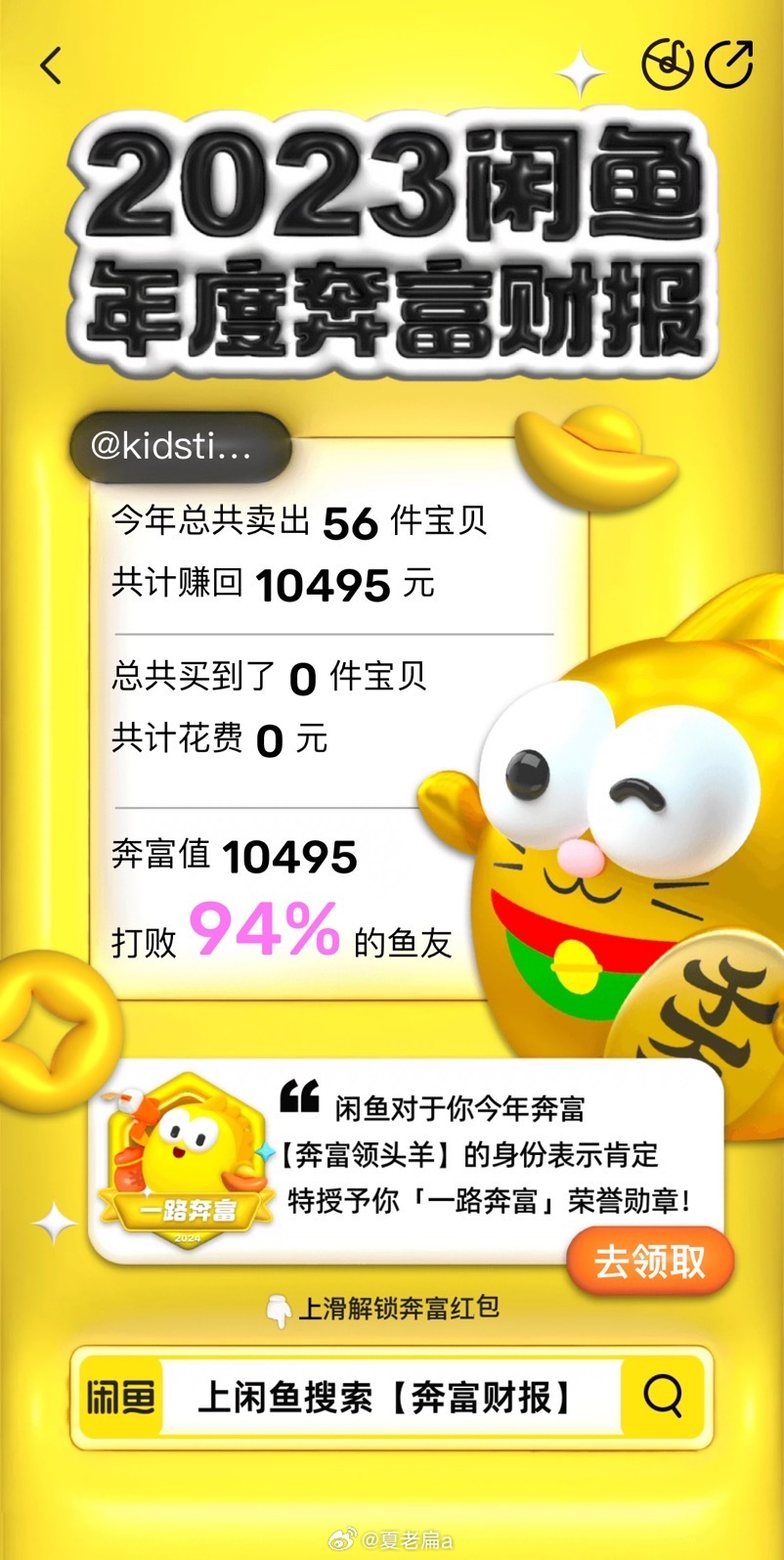Claim the badge with 去领取 button
The image size is (784, 1560).
pyautogui.click(x=649, y=1261)
